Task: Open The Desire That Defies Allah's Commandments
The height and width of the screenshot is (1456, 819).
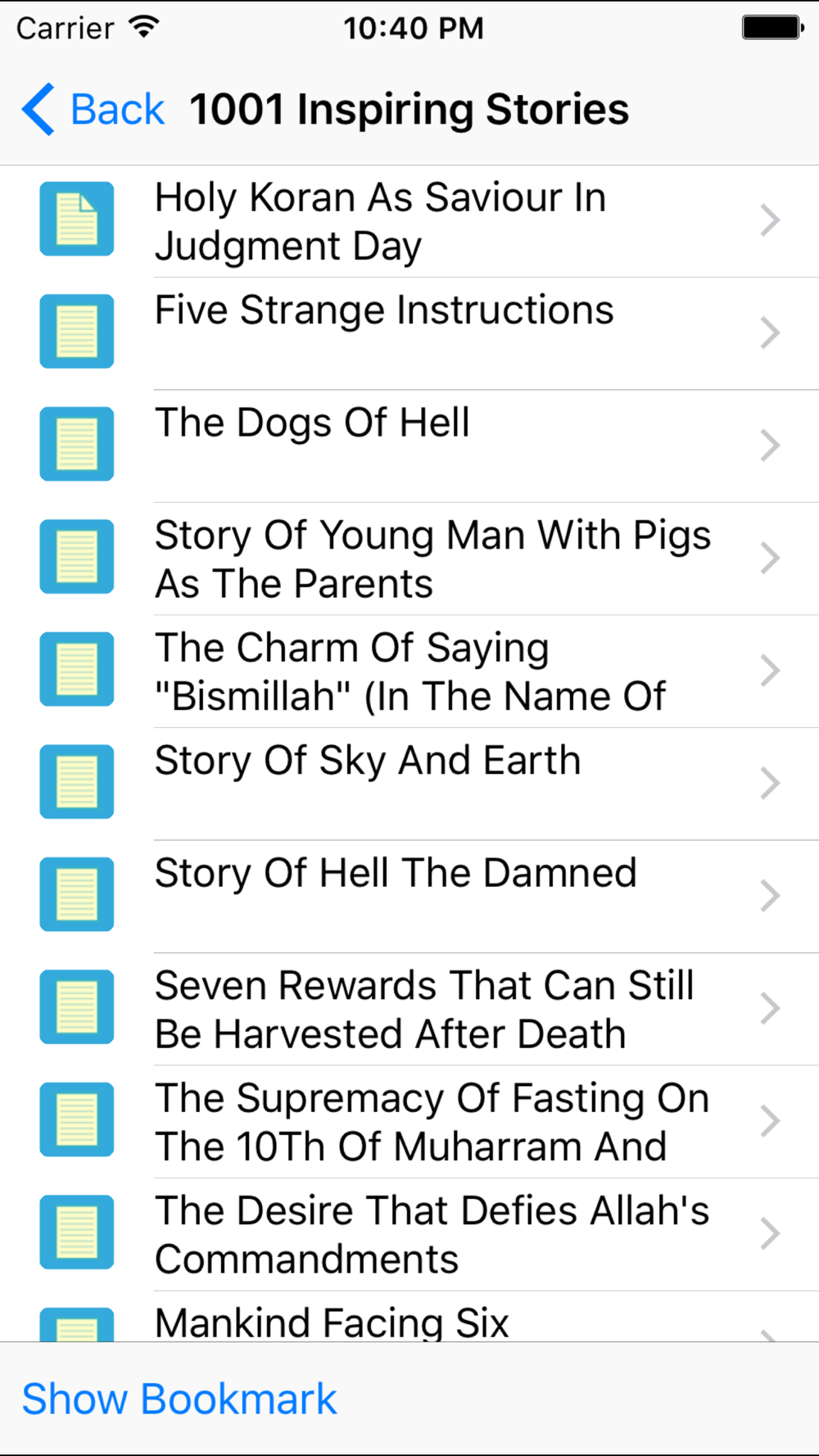Action: pyautogui.click(x=409, y=1234)
